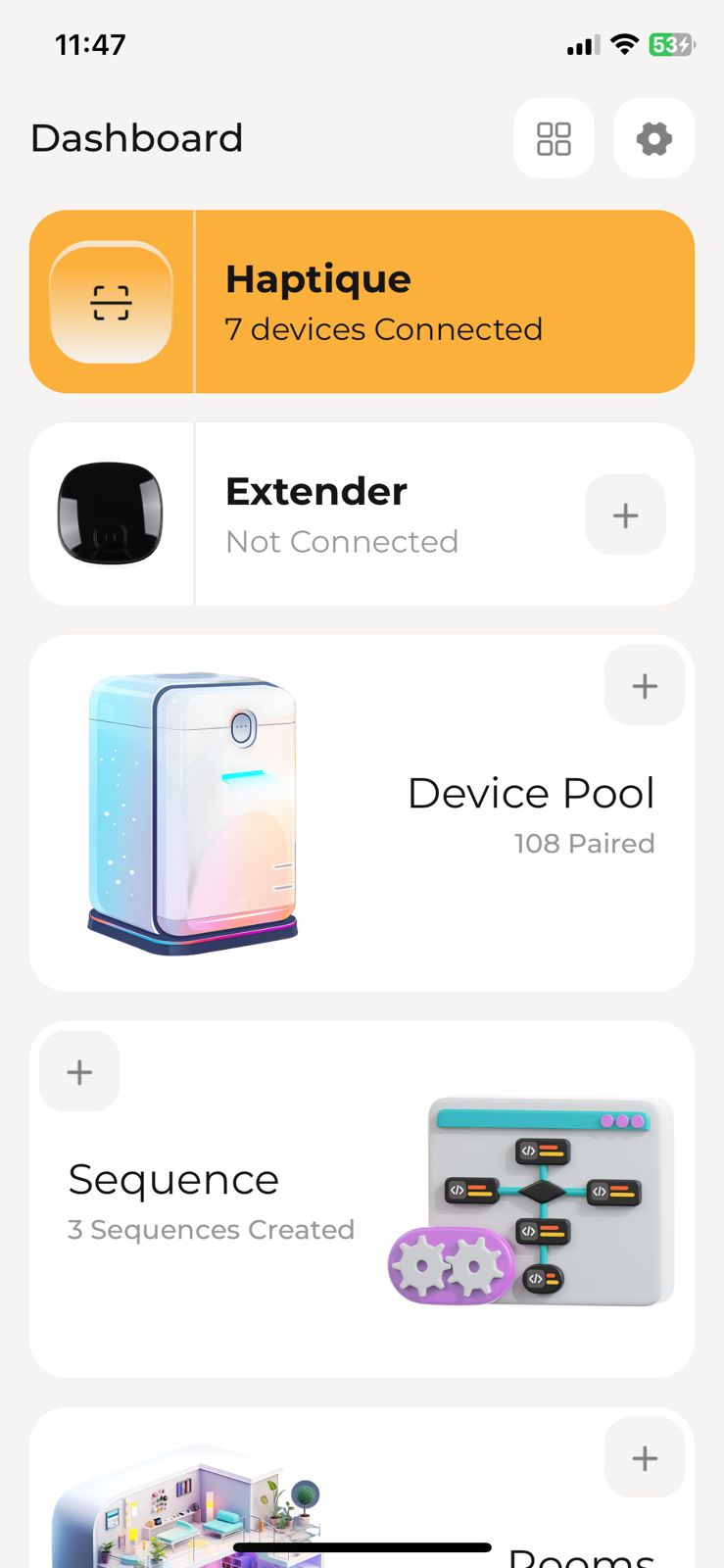Add a device to Device Pool
Screen dimensions: 724x1568
click(x=644, y=686)
